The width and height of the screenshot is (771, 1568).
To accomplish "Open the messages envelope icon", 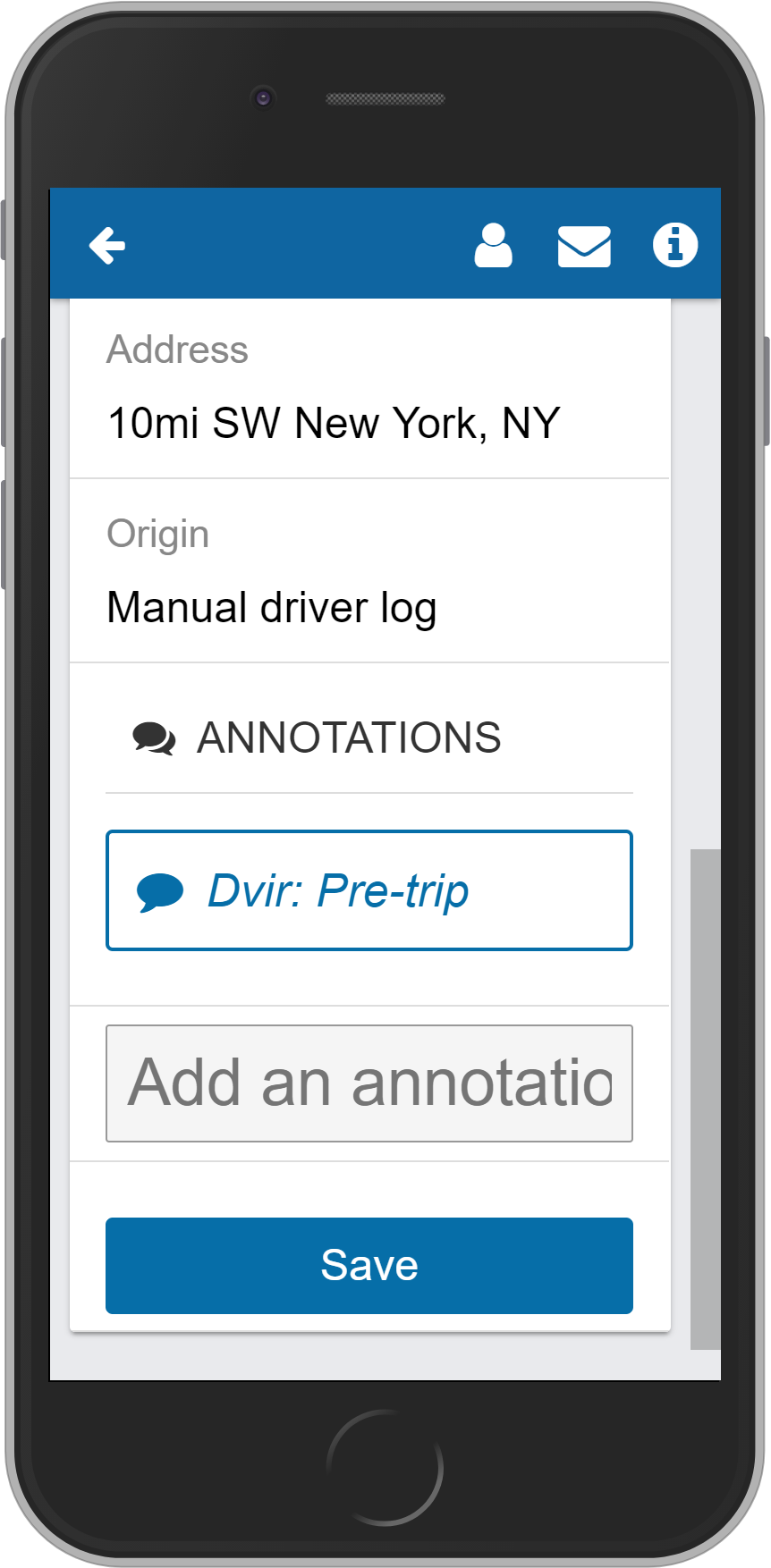I will [584, 247].
